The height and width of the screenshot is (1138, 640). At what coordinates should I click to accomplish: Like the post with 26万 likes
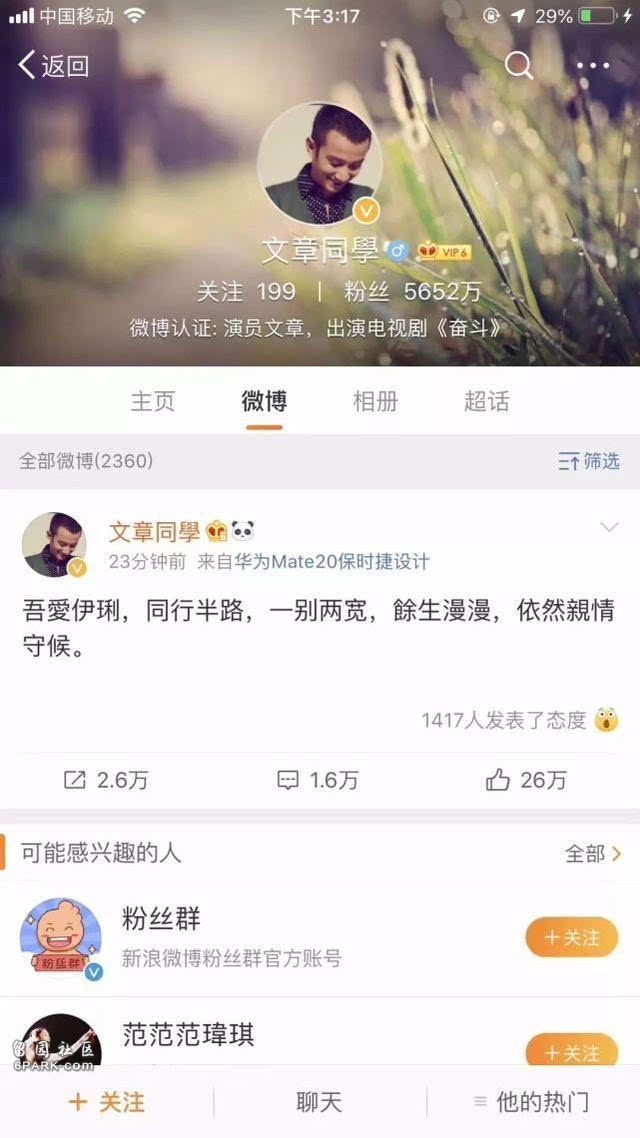click(526, 780)
